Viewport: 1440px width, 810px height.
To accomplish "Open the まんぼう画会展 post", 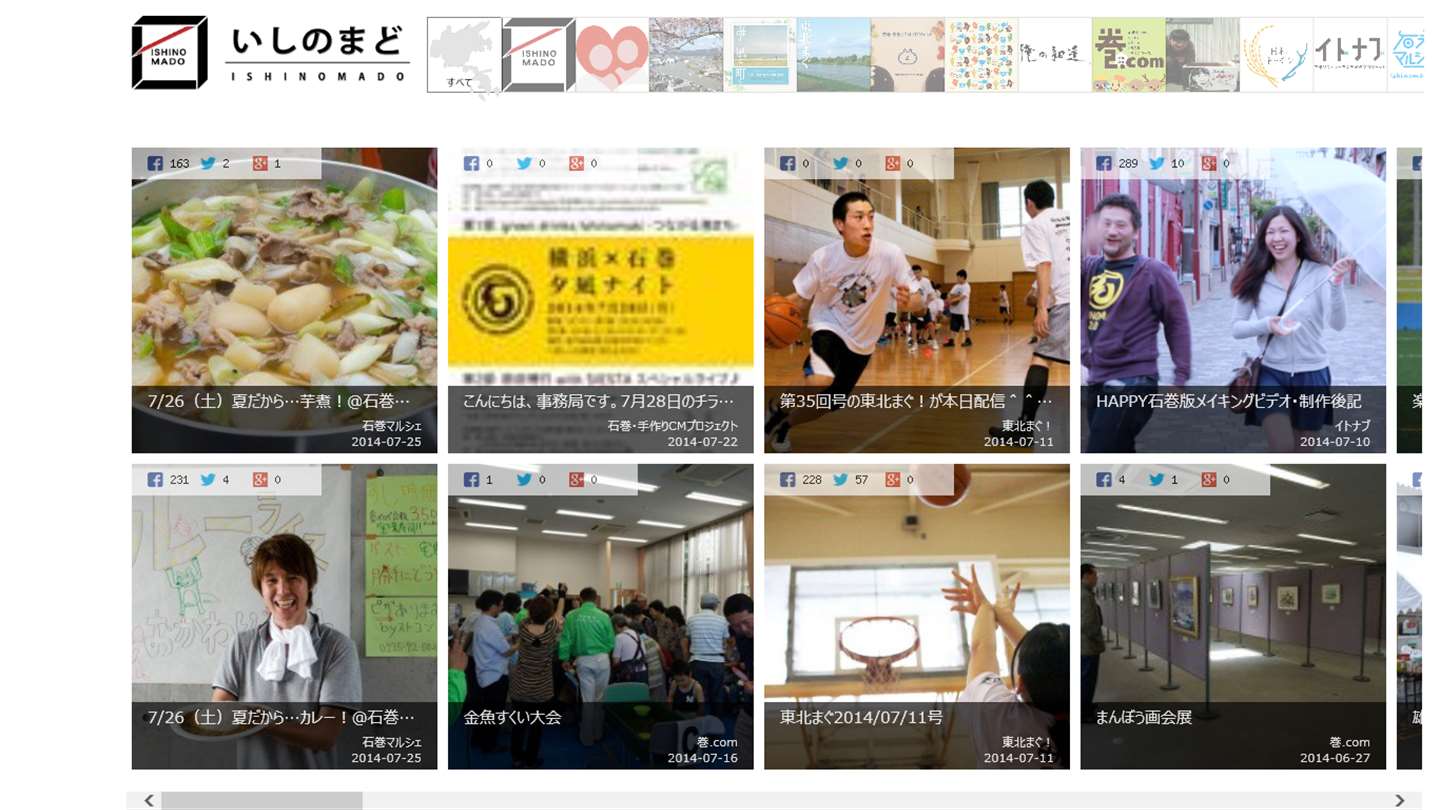I will (x=1232, y=616).
